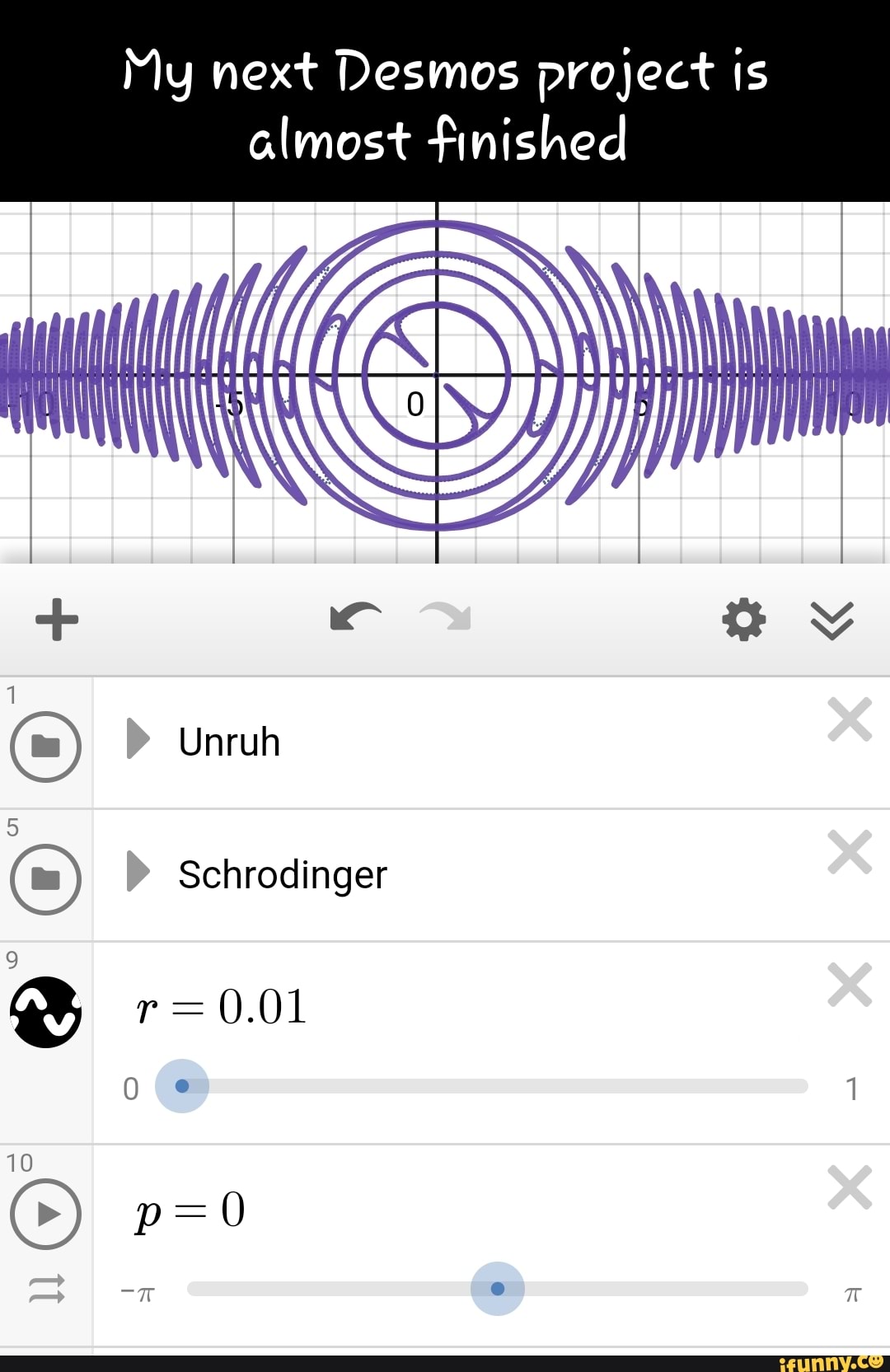The image size is (890, 1372).
Task: Remove the Unruh folder with its X button
Action: (850, 721)
